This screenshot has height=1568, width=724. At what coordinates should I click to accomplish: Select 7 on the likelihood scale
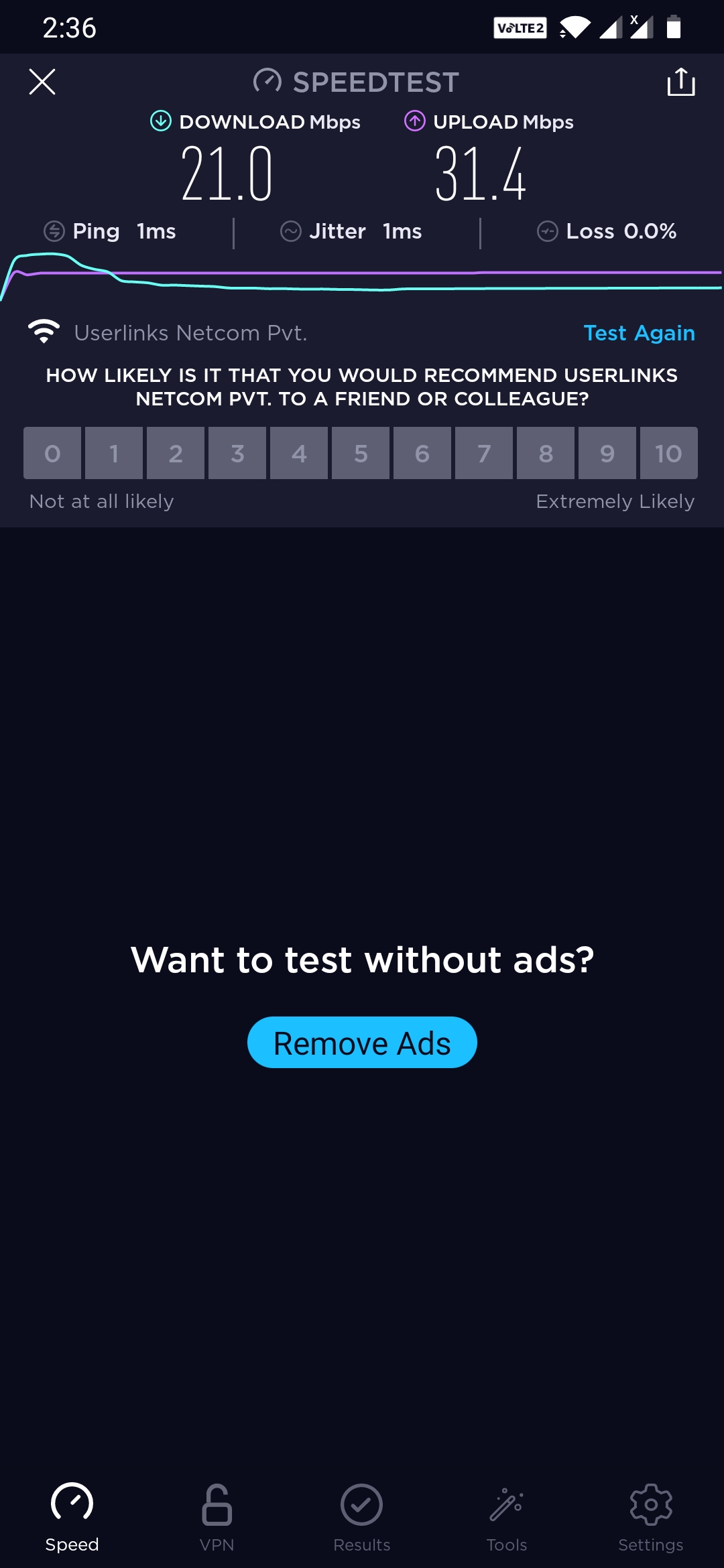coord(484,454)
